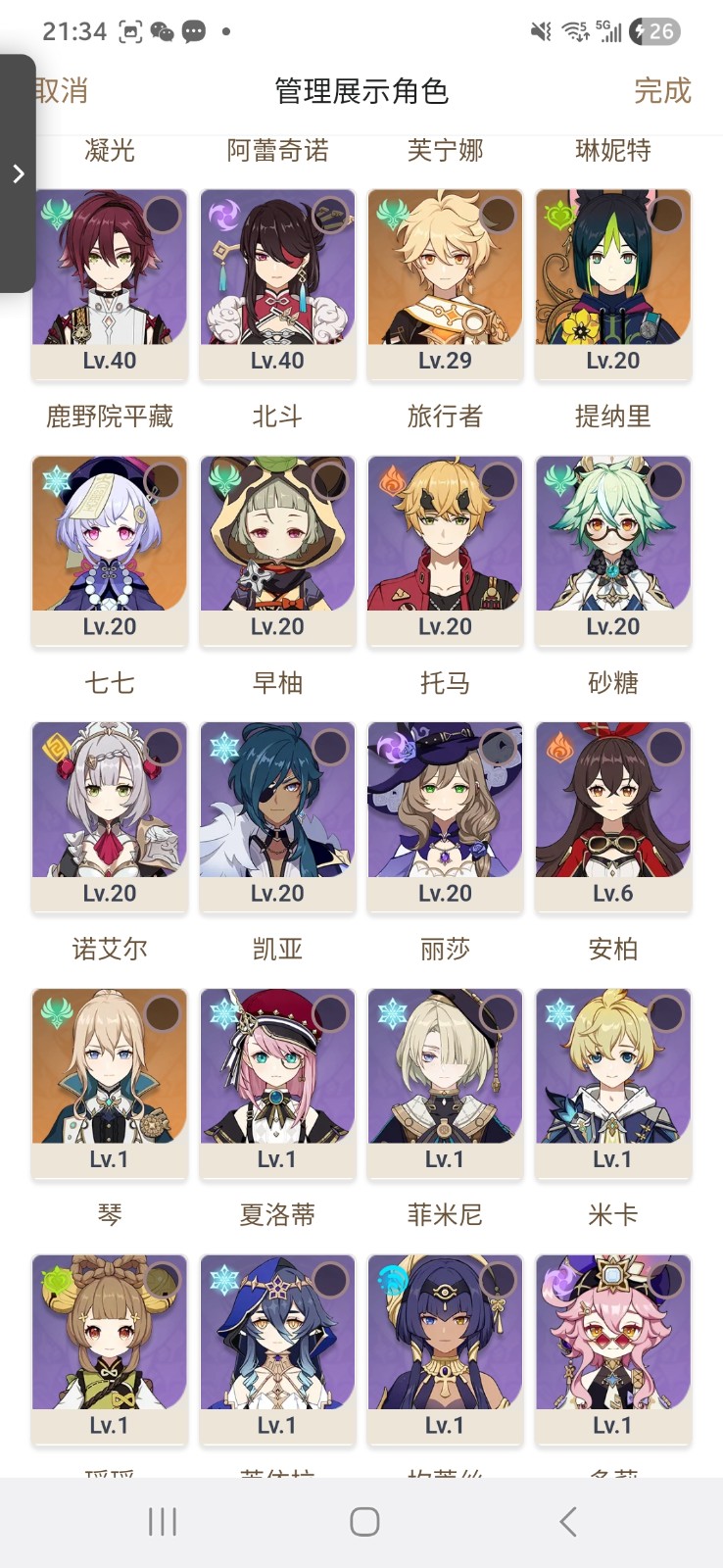723x1568 pixels.
Task: Select the 米卡 character card
Action: click(613, 1084)
